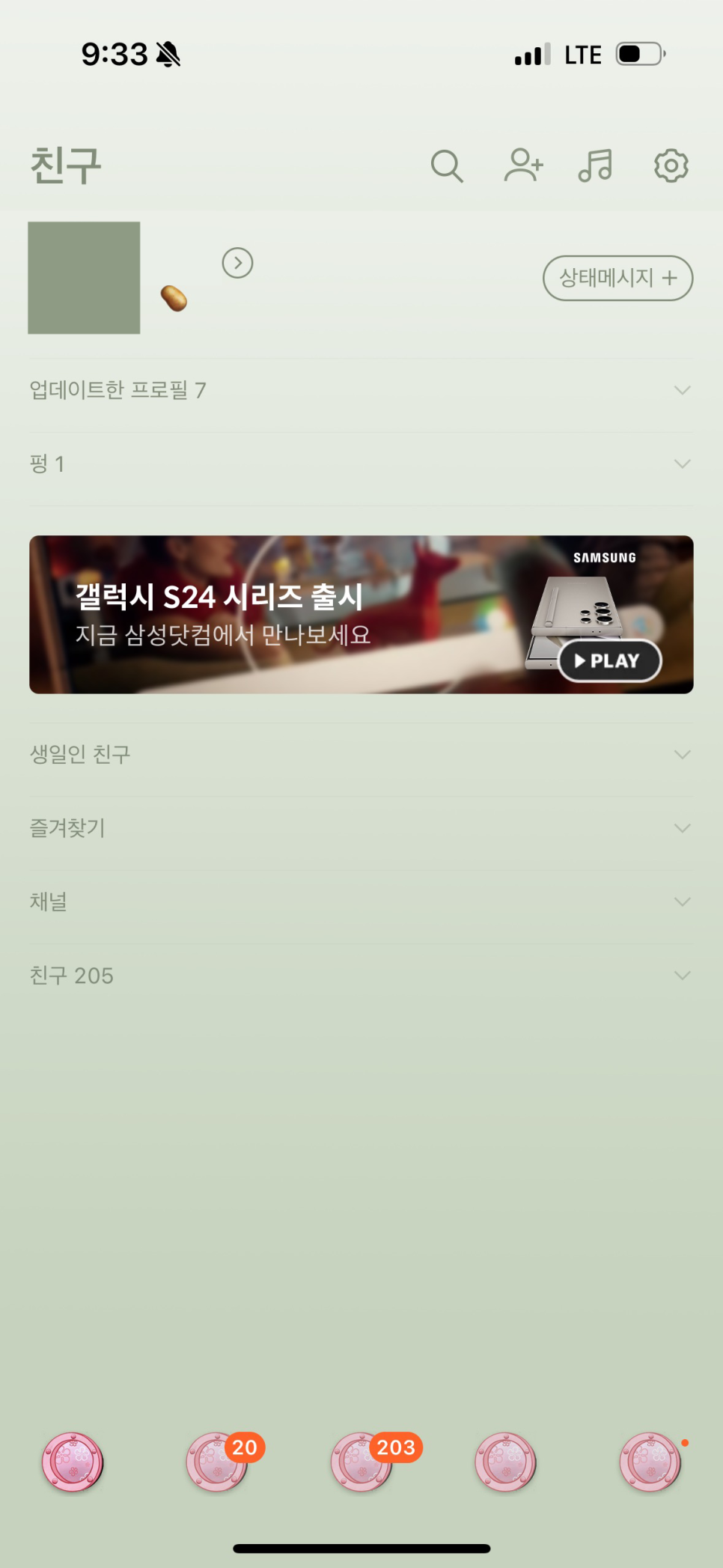Image resolution: width=723 pixels, height=1568 pixels.
Task: Tap the circled arrow beside profile
Action: [237, 263]
